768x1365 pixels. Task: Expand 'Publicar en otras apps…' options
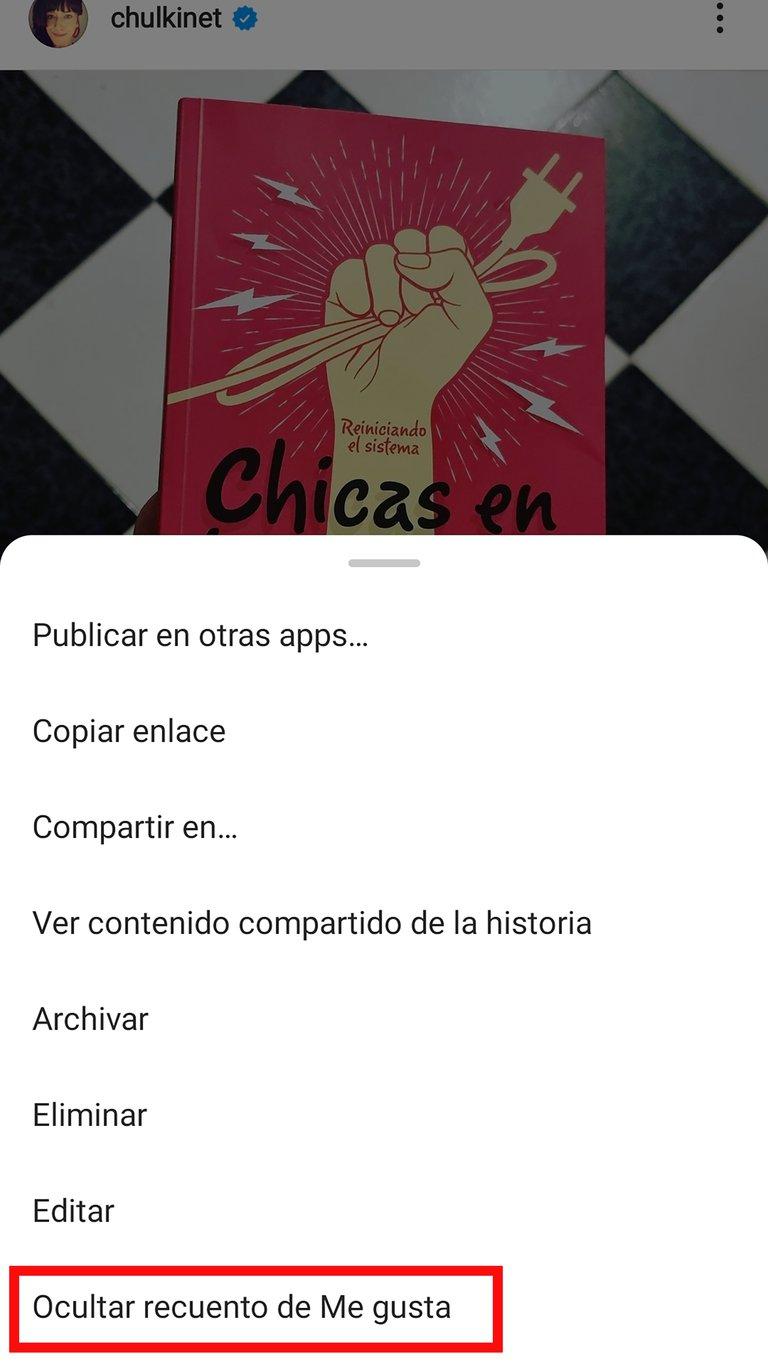pos(200,635)
